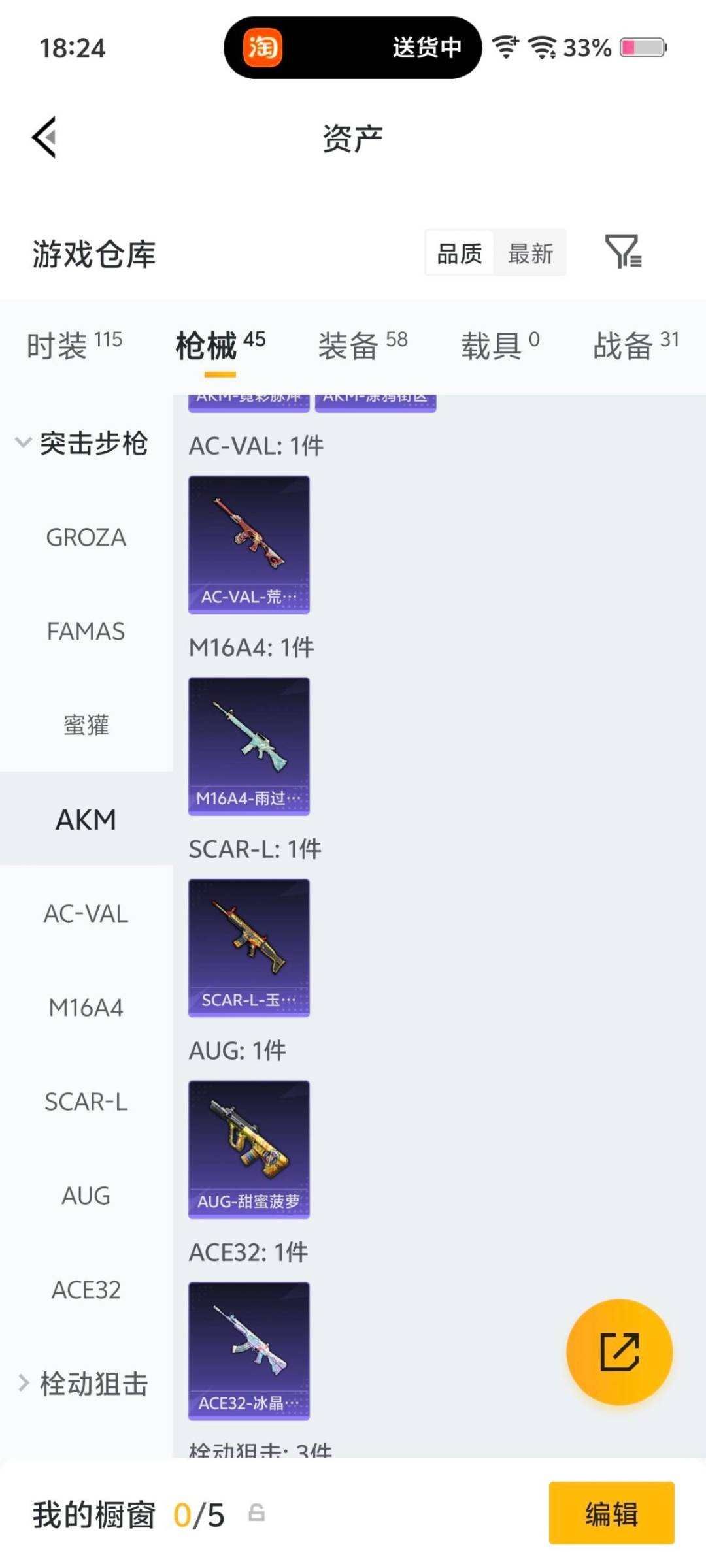The image size is (706, 1568).
Task: Collapse the 突击步枪 category chevron
Action: [24, 442]
